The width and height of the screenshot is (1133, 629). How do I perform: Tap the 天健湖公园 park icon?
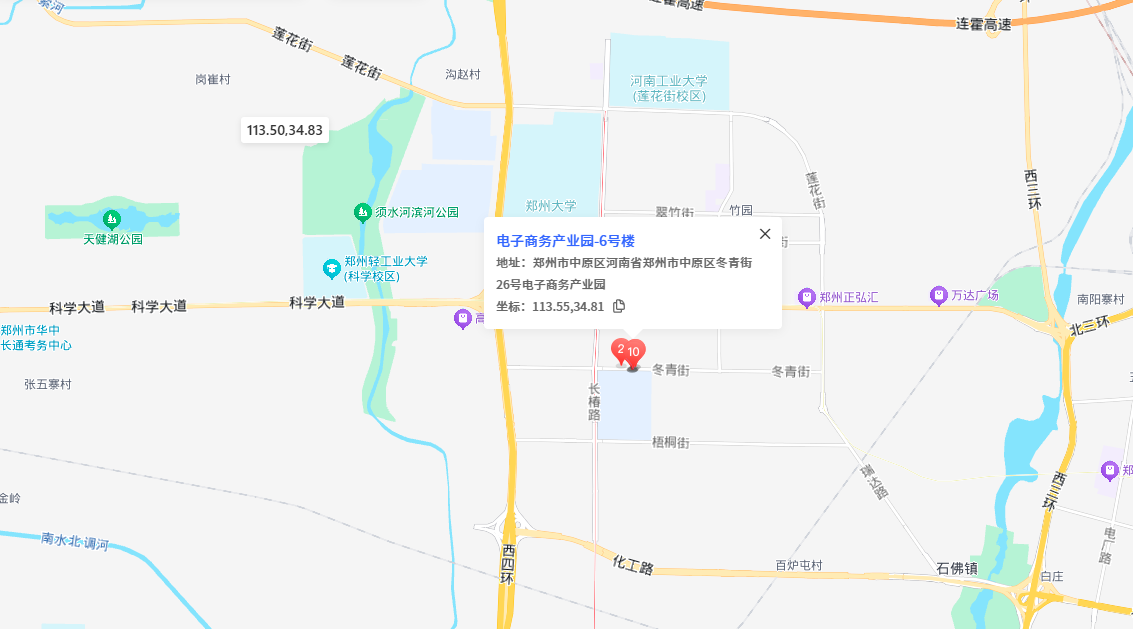point(112,219)
